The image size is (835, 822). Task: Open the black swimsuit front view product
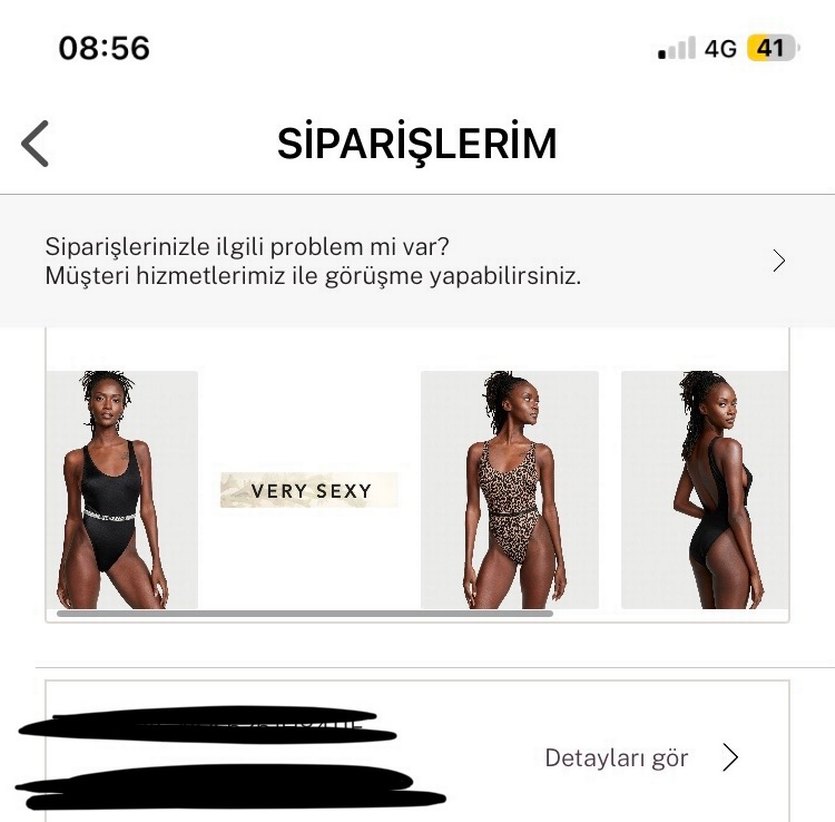point(122,490)
